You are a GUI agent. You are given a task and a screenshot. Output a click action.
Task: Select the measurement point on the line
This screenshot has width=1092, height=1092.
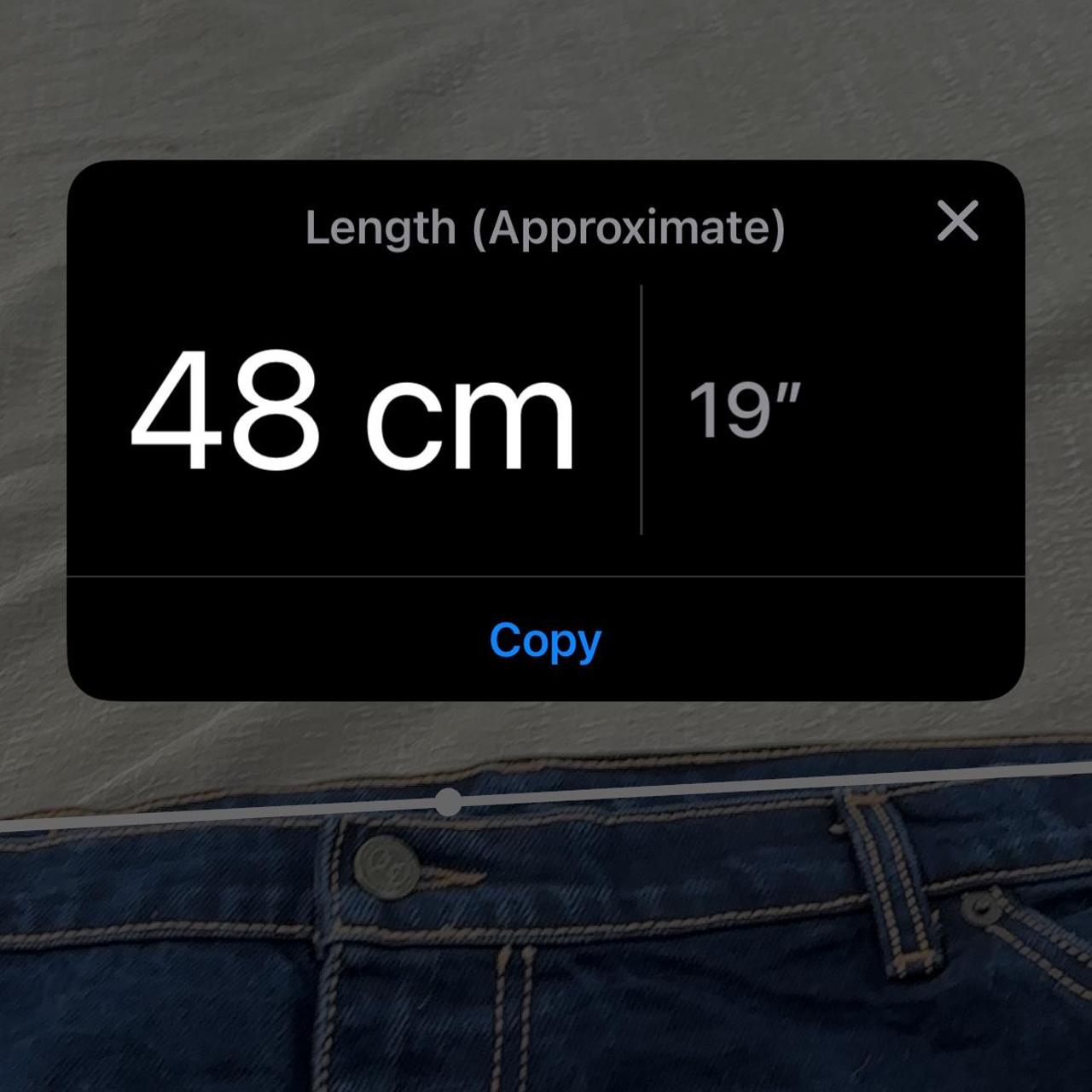pos(448,802)
